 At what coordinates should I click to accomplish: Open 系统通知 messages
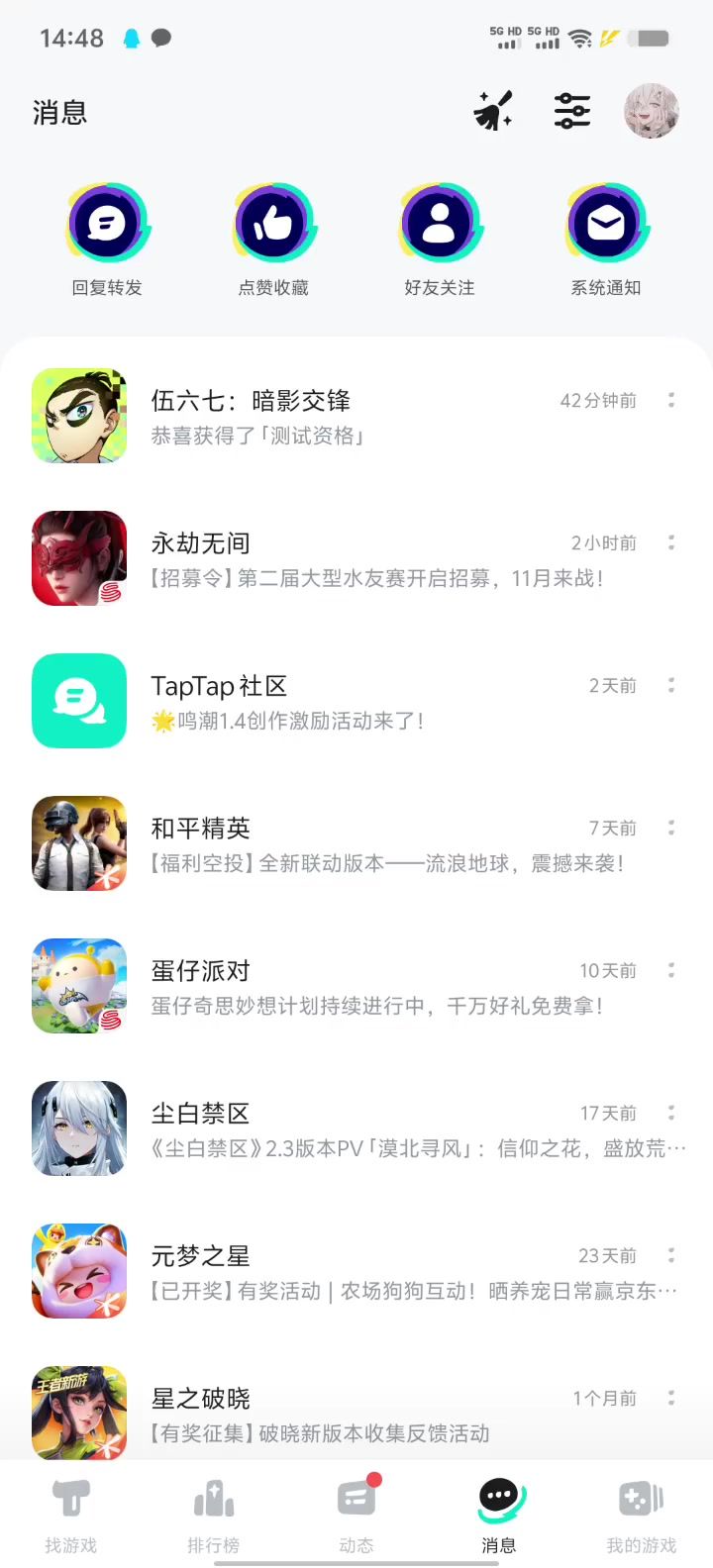click(606, 240)
